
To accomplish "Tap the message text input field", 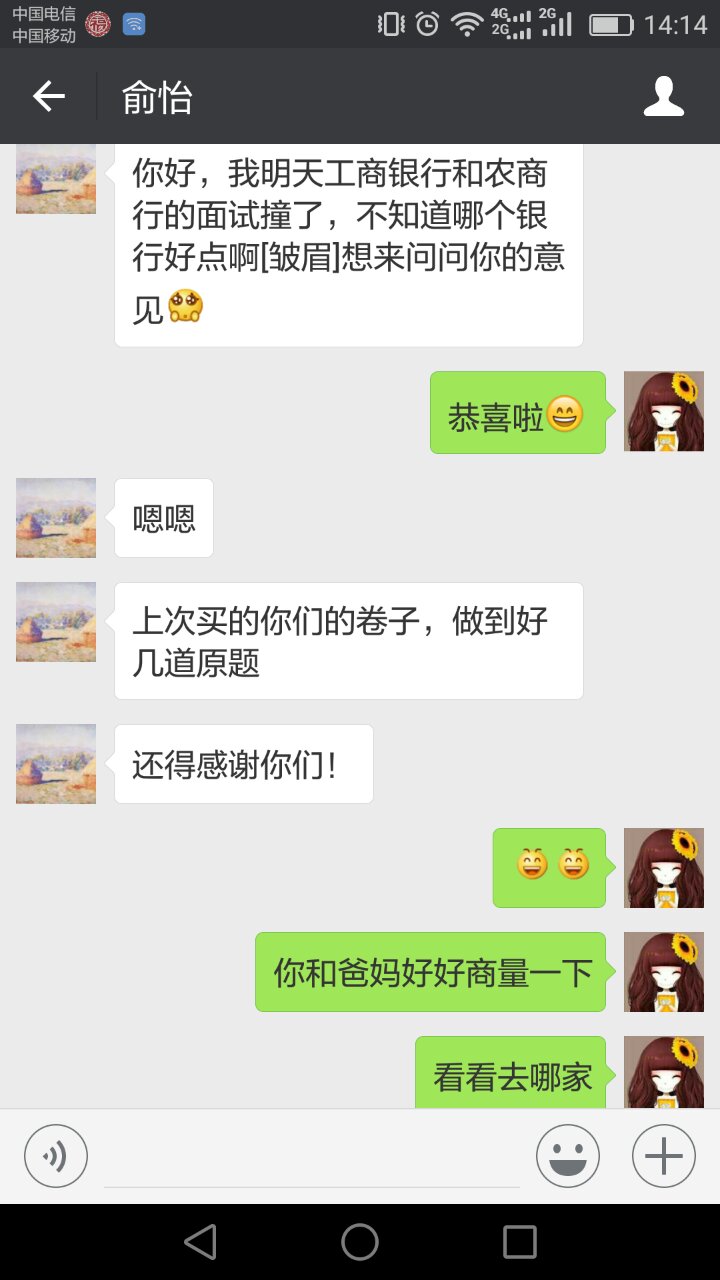I will point(312,1158).
